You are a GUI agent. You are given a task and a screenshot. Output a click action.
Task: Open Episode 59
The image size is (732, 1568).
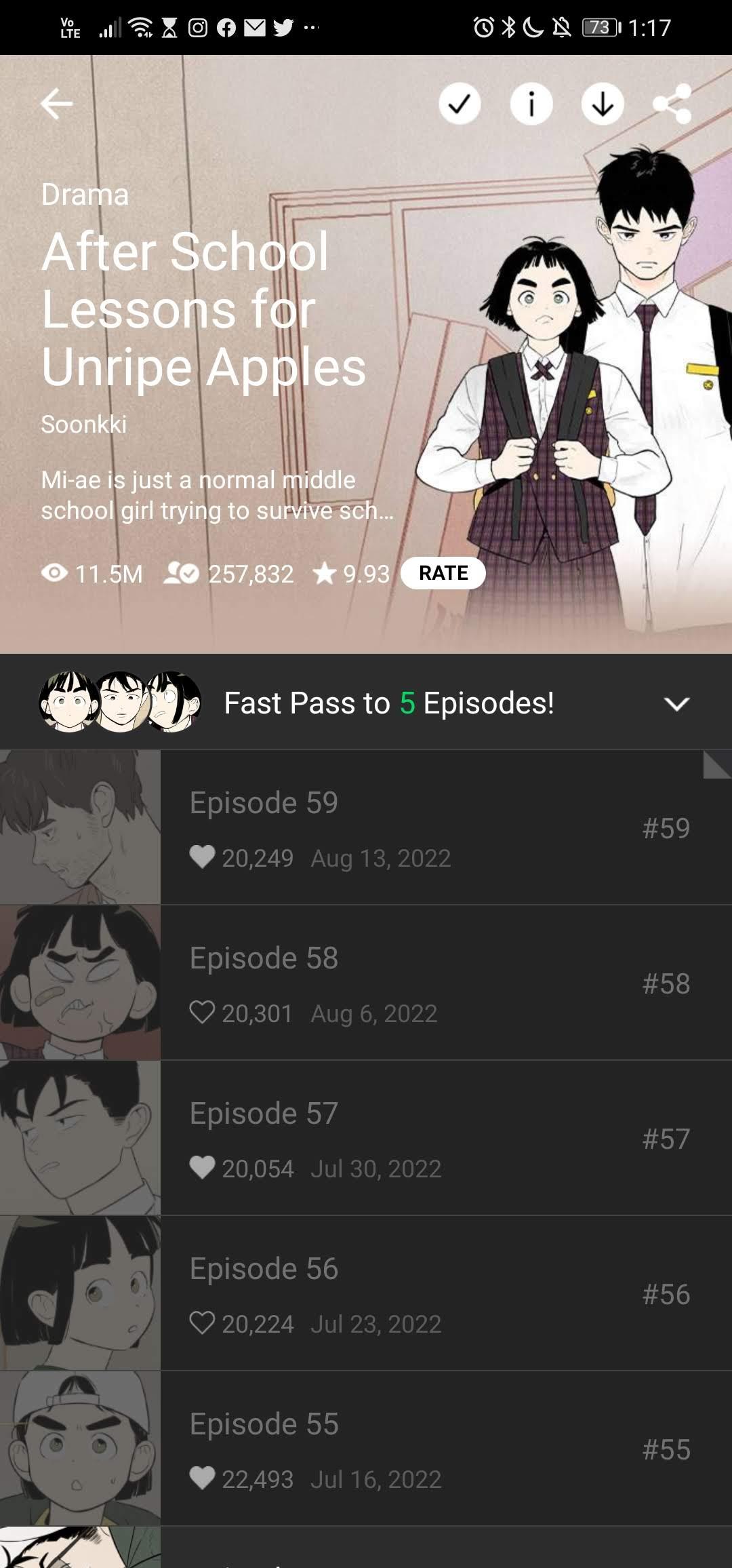pos(366,827)
